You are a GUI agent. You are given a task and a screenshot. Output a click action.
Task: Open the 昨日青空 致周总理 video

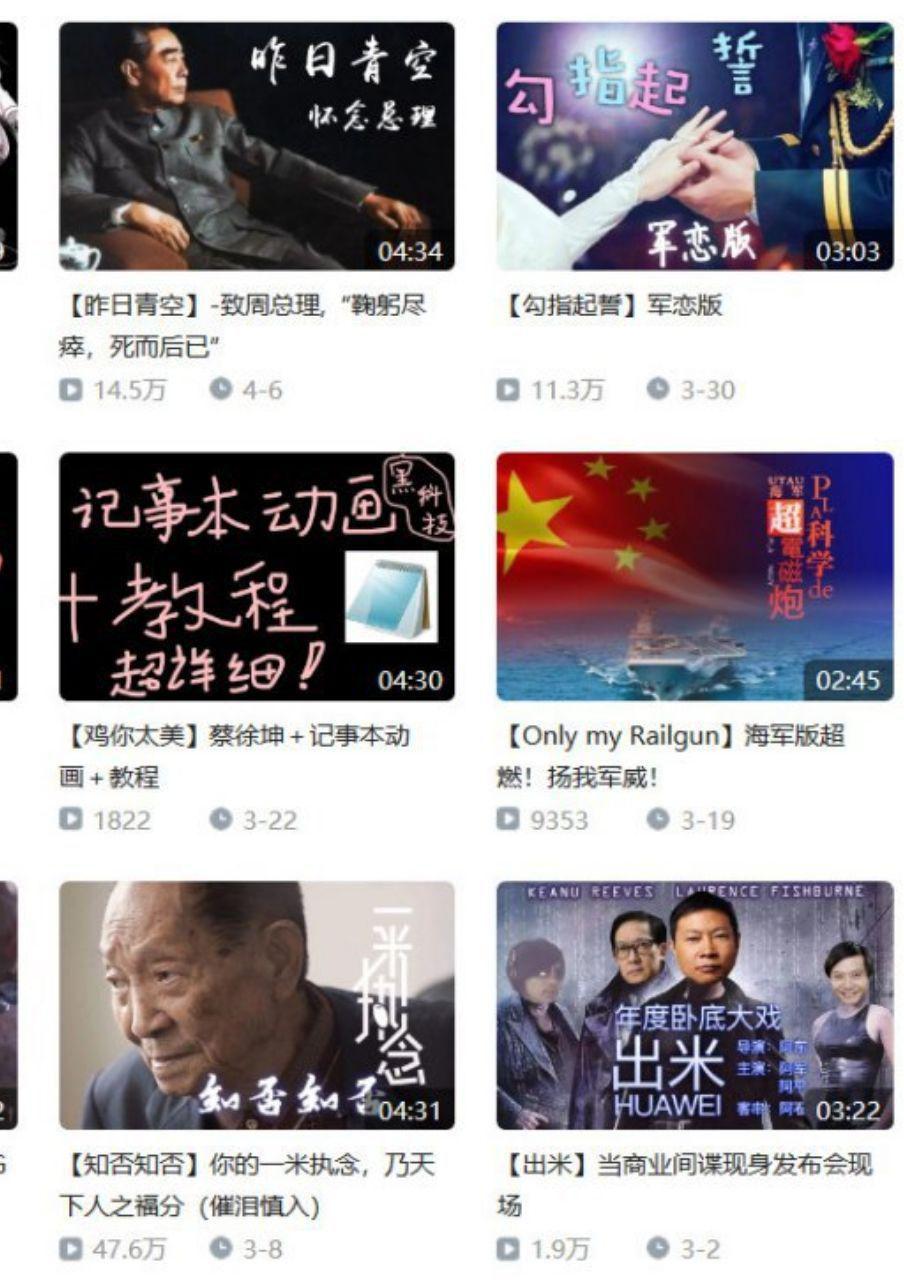point(256,147)
